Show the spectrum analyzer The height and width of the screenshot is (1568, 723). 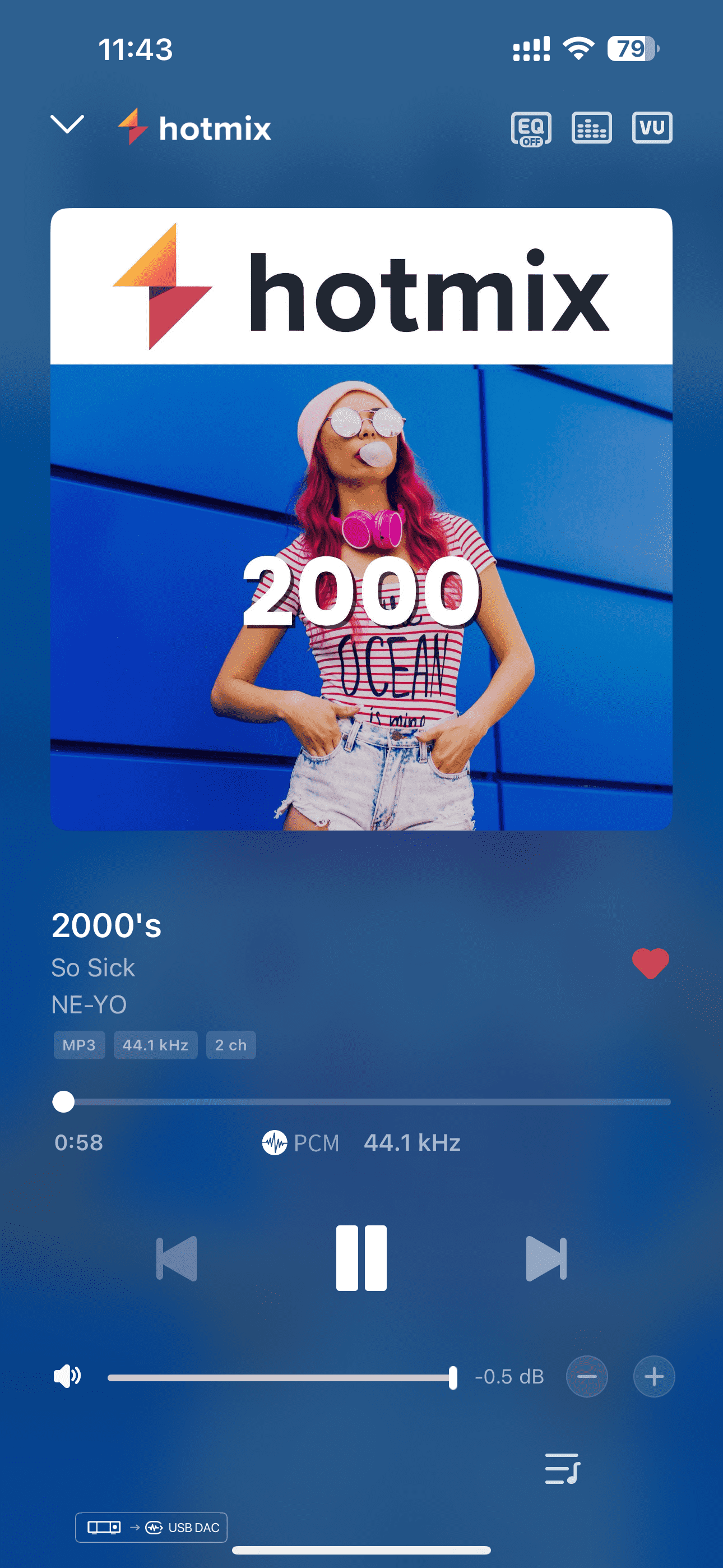tap(591, 128)
